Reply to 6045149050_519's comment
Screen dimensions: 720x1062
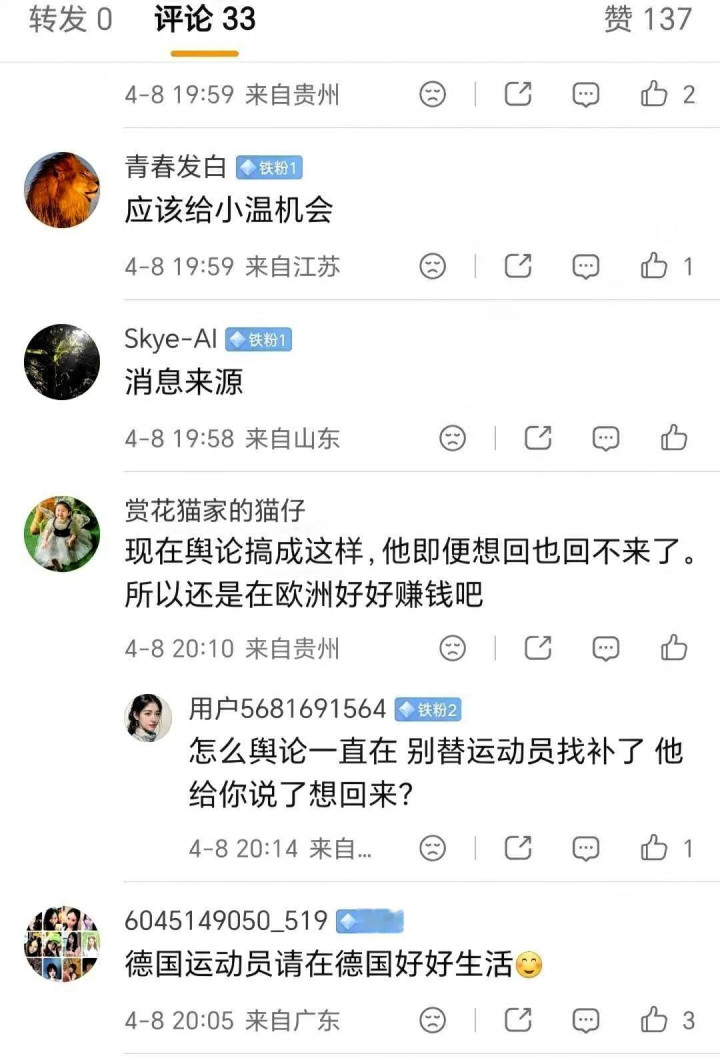[x=585, y=1020]
